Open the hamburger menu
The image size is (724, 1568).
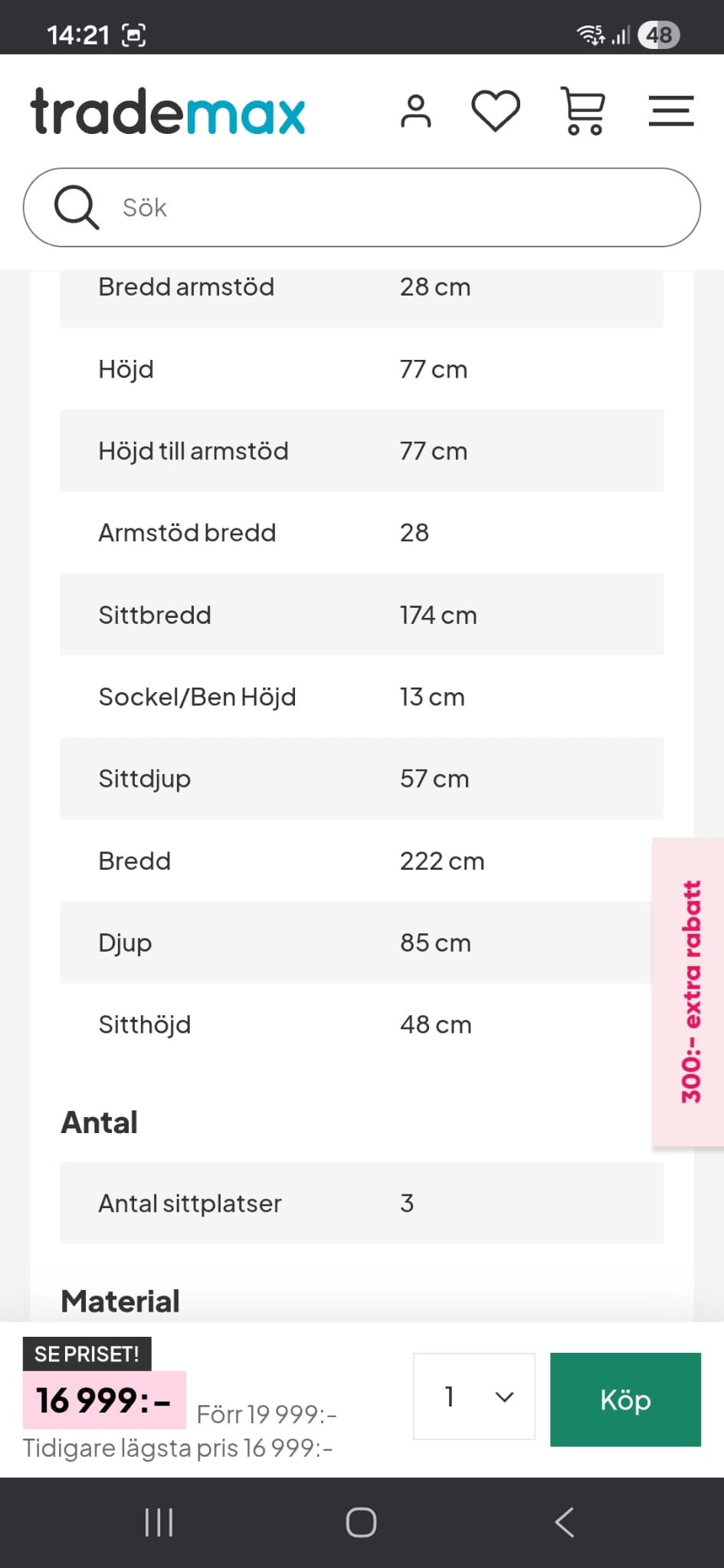[x=671, y=111]
